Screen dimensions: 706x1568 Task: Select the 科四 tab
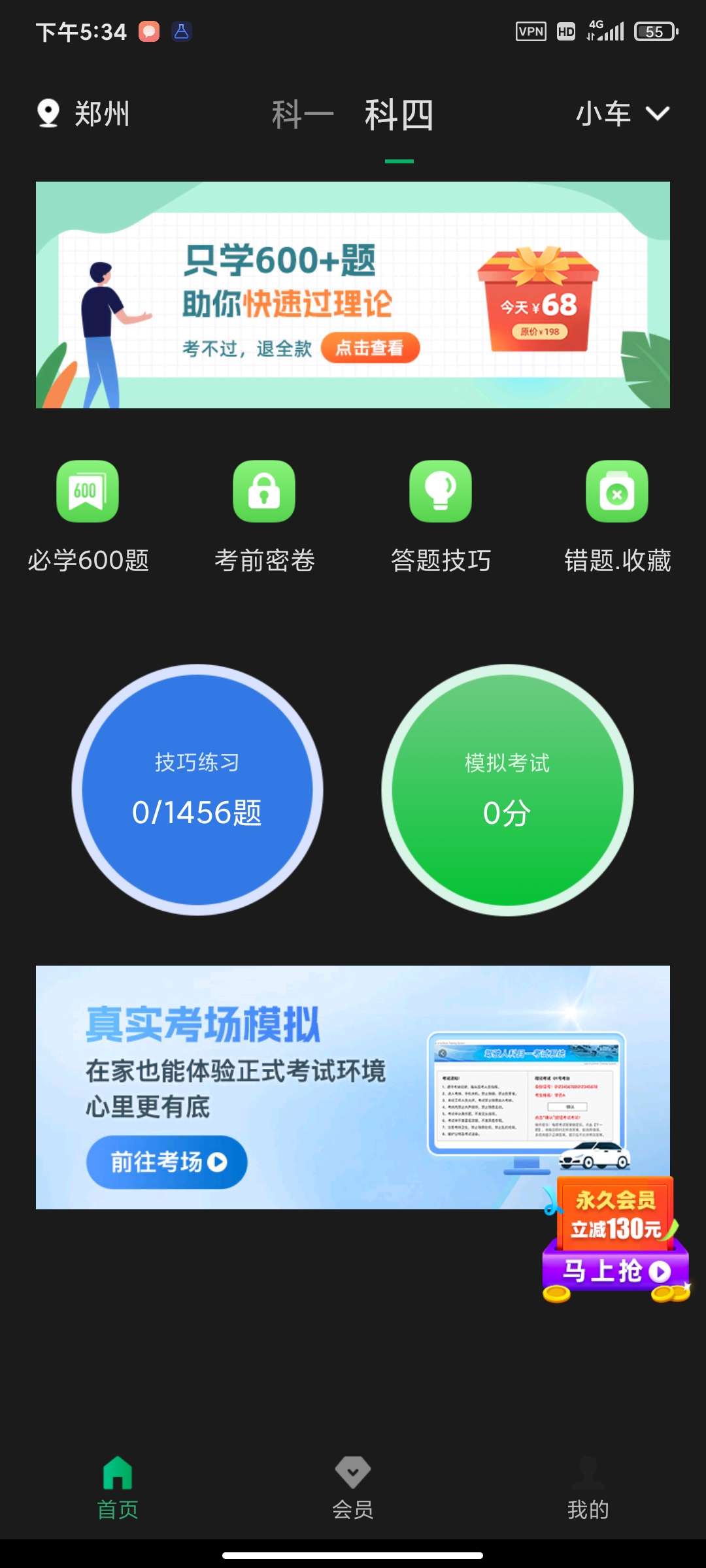point(399,115)
